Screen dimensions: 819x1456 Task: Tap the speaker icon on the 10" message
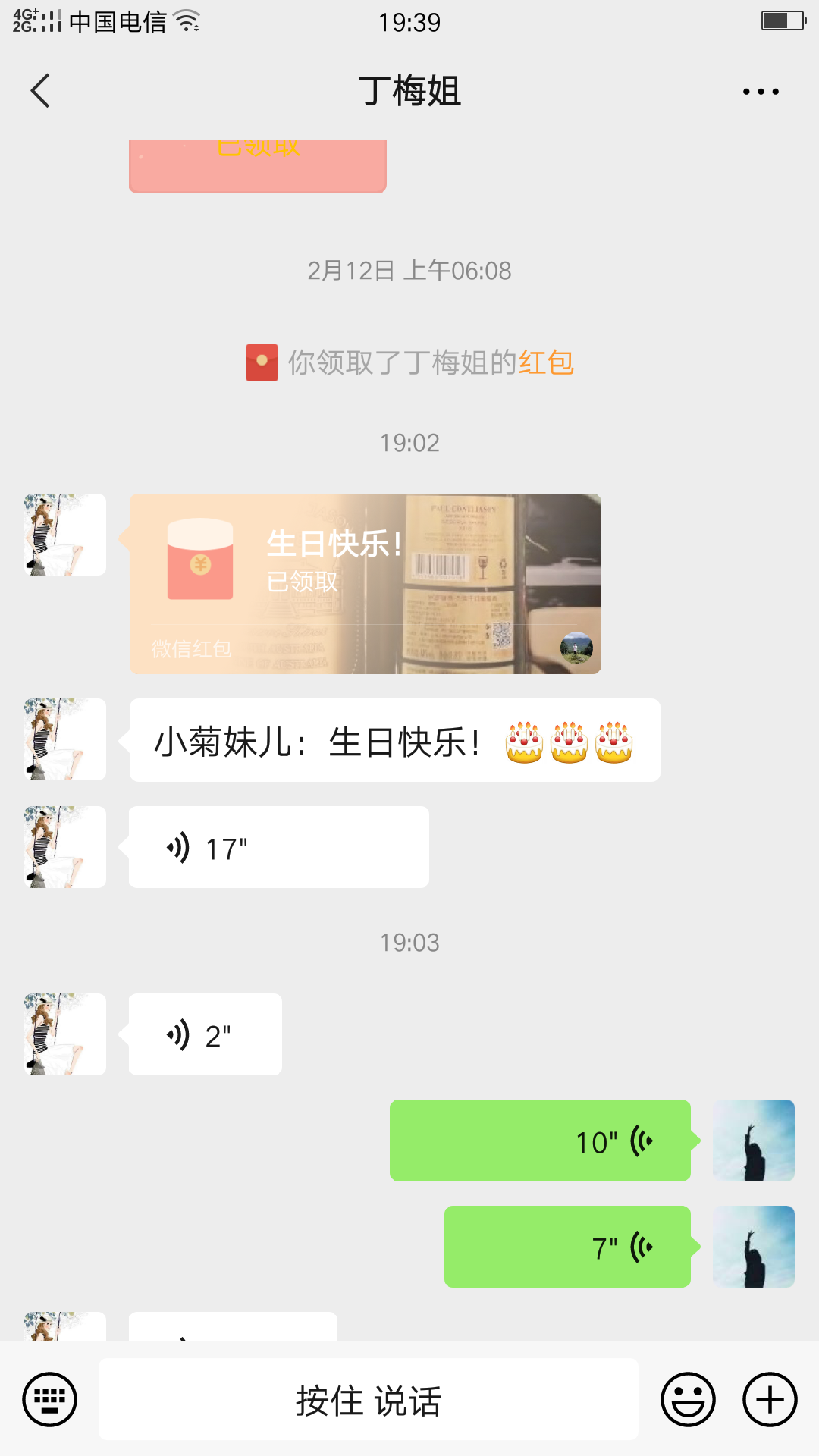642,1141
